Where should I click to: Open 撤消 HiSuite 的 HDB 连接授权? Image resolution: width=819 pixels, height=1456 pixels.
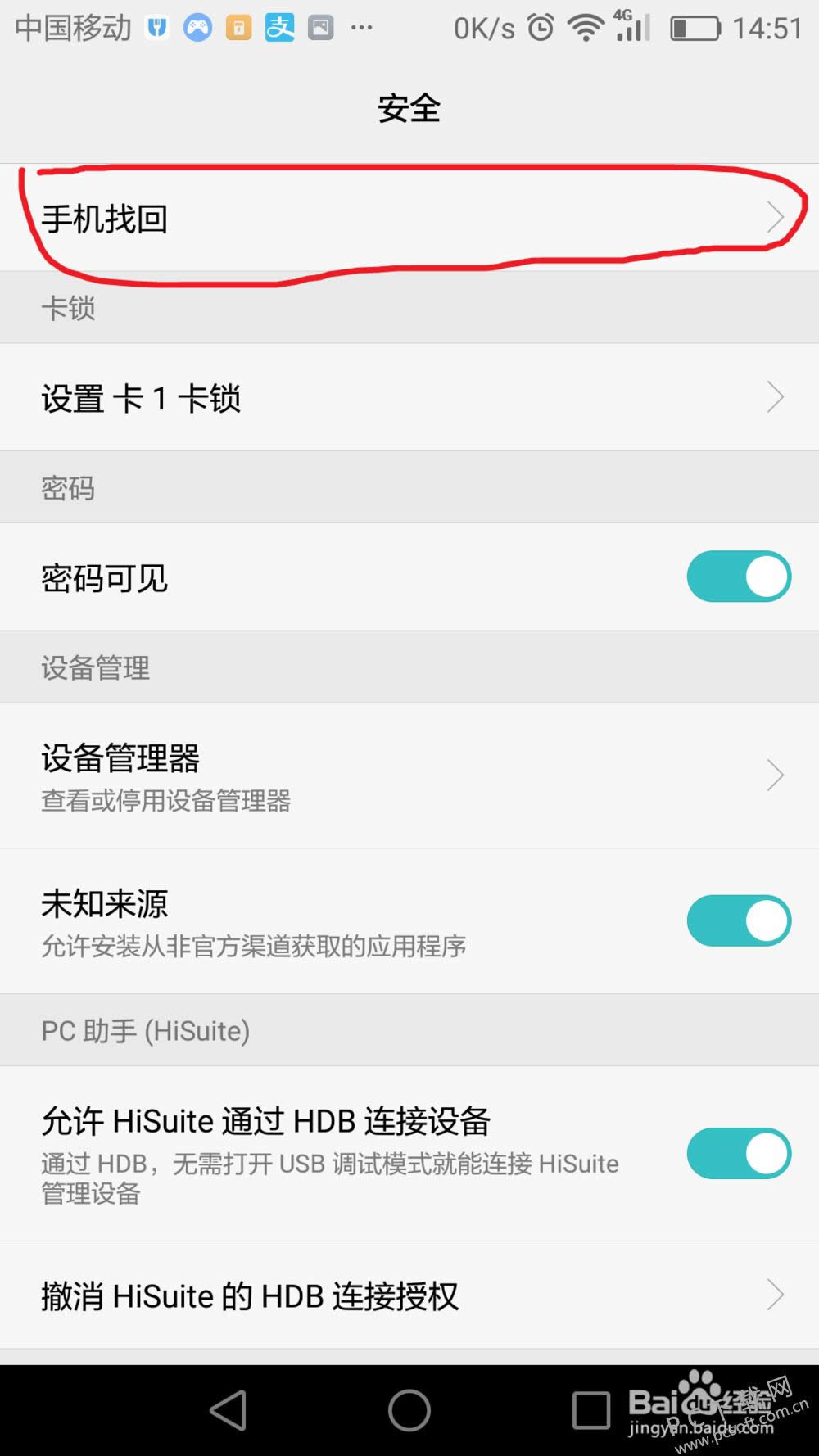pyautogui.click(x=409, y=1295)
